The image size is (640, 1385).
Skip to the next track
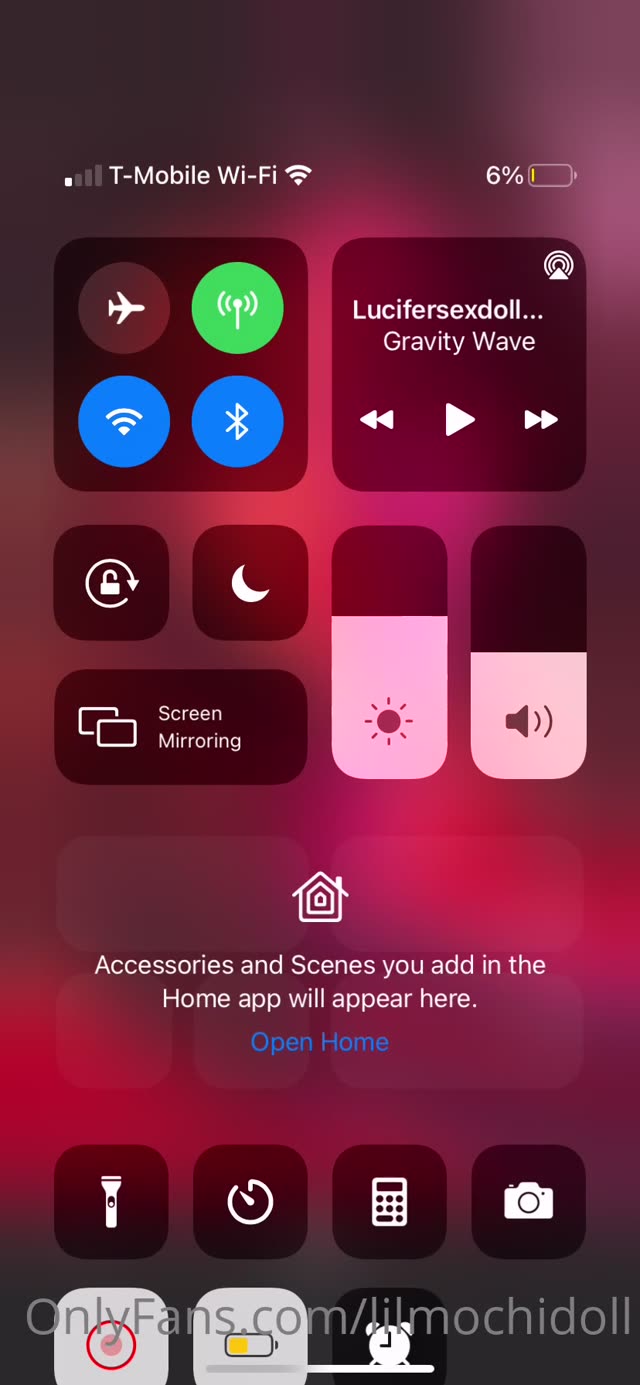[540, 420]
